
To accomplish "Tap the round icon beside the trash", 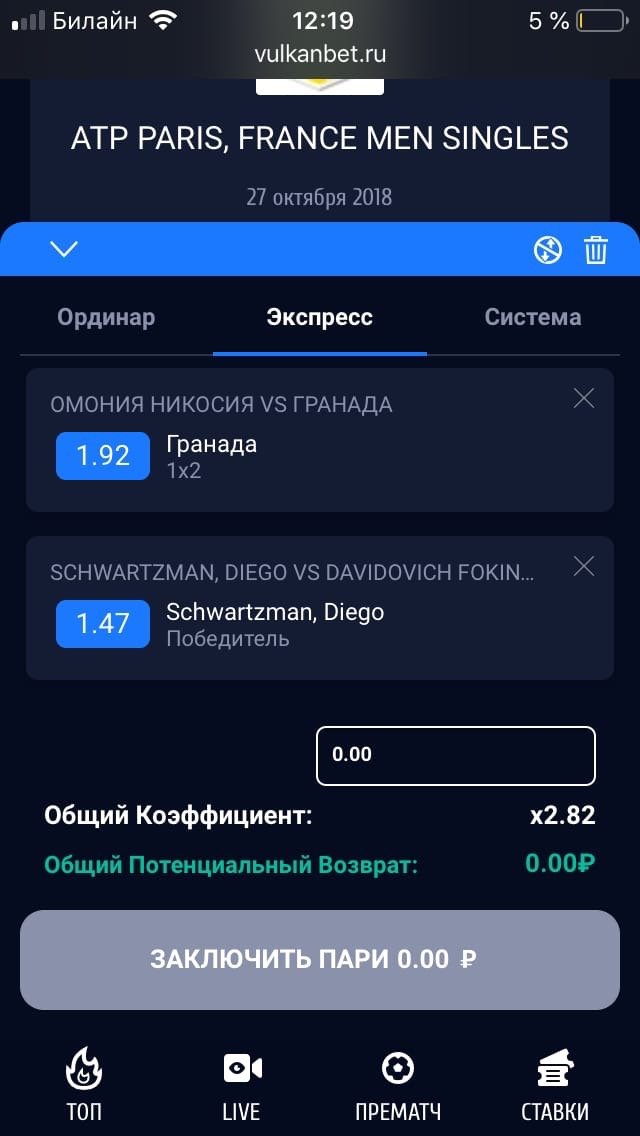I will tap(548, 249).
